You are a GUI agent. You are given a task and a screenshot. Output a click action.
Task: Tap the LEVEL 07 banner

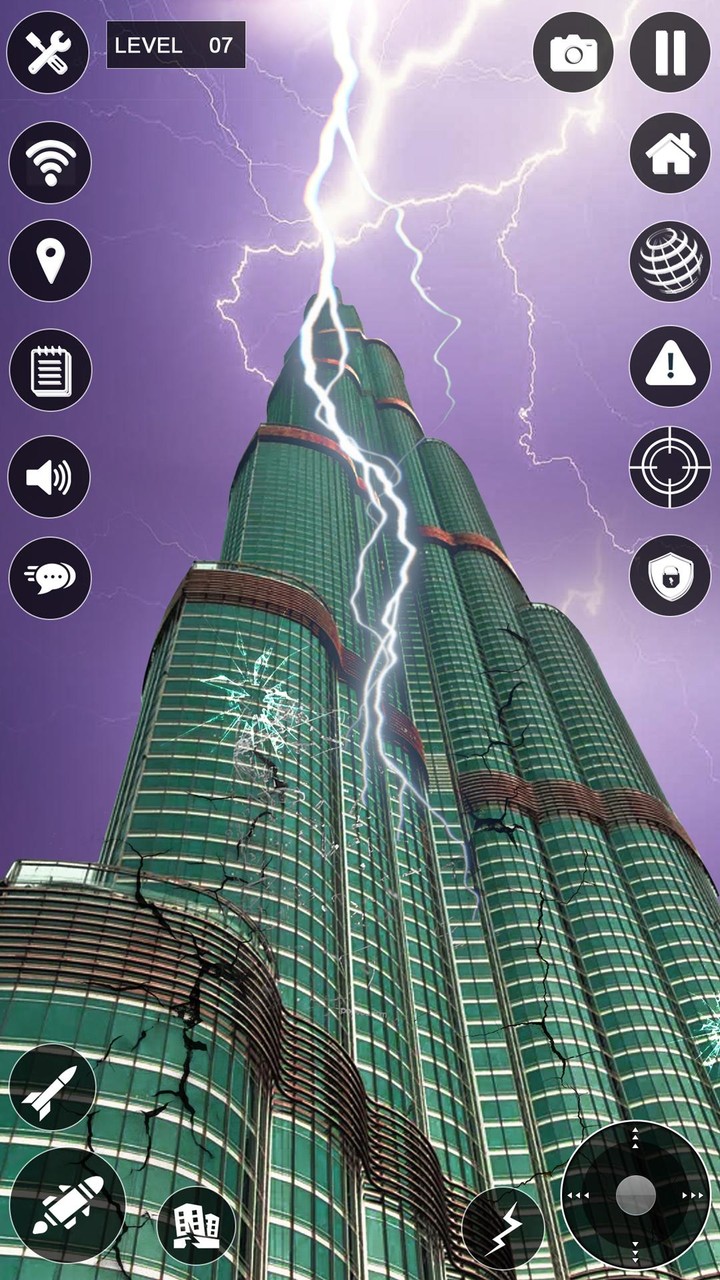[x=176, y=44]
